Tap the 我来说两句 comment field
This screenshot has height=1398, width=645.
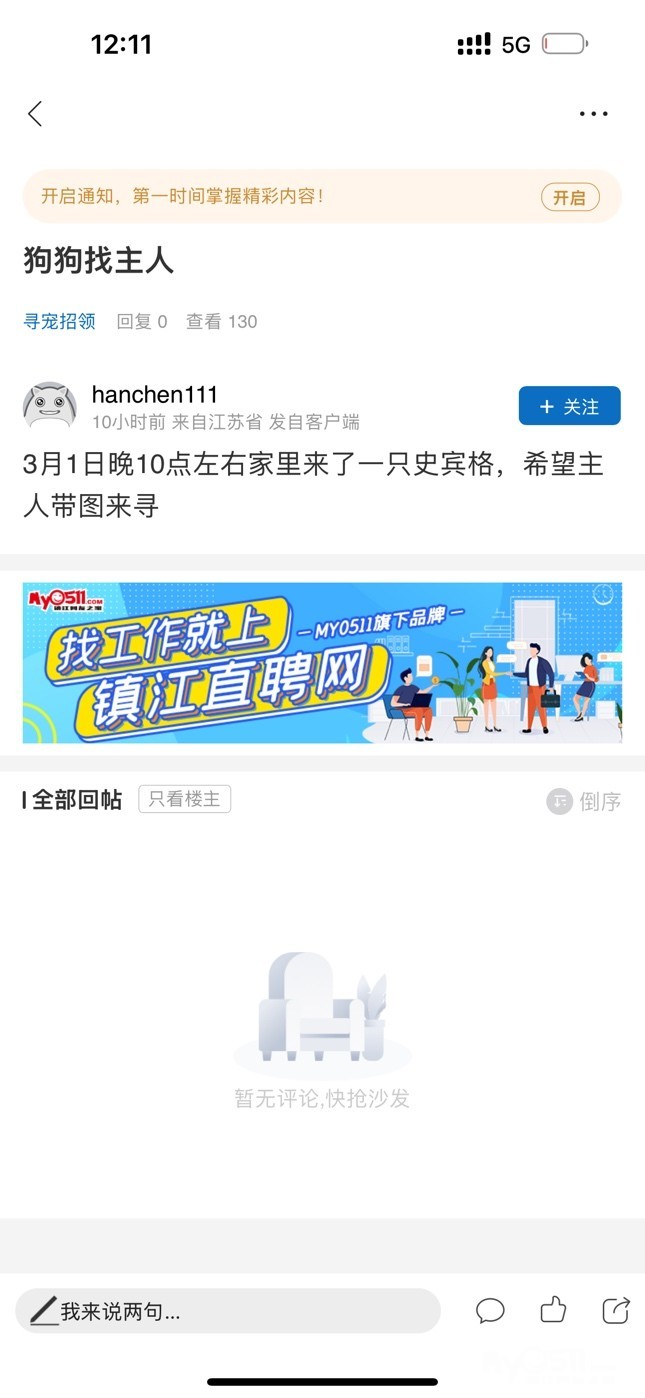(x=228, y=1311)
